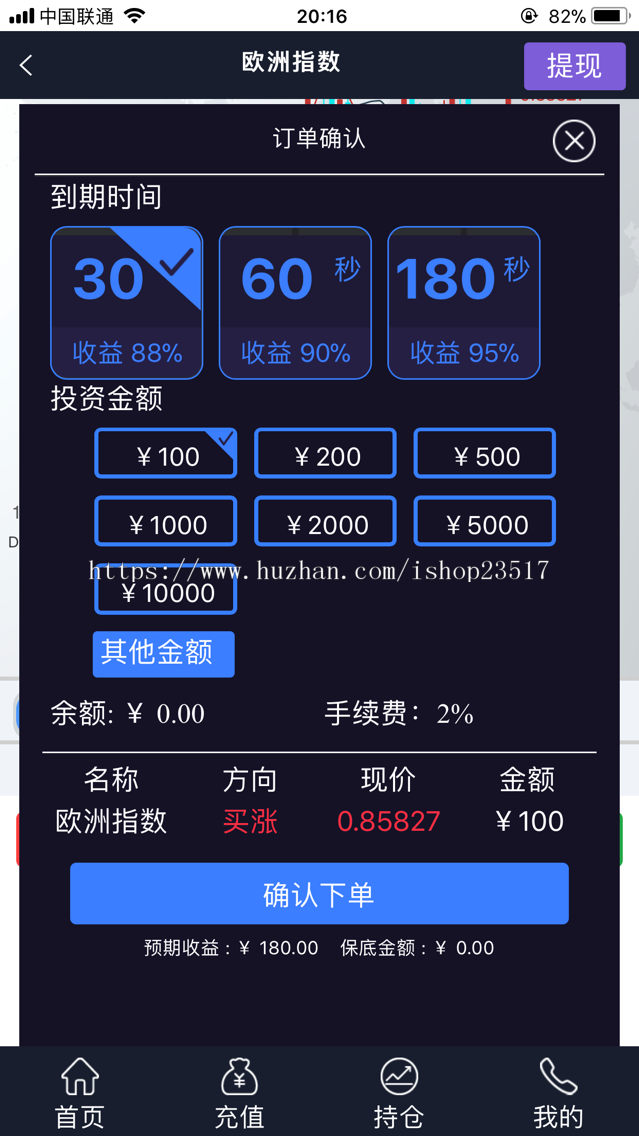Tap 其他金额 to enter another amount
The height and width of the screenshot is (1136, 639).
click(x=164, y=654)
